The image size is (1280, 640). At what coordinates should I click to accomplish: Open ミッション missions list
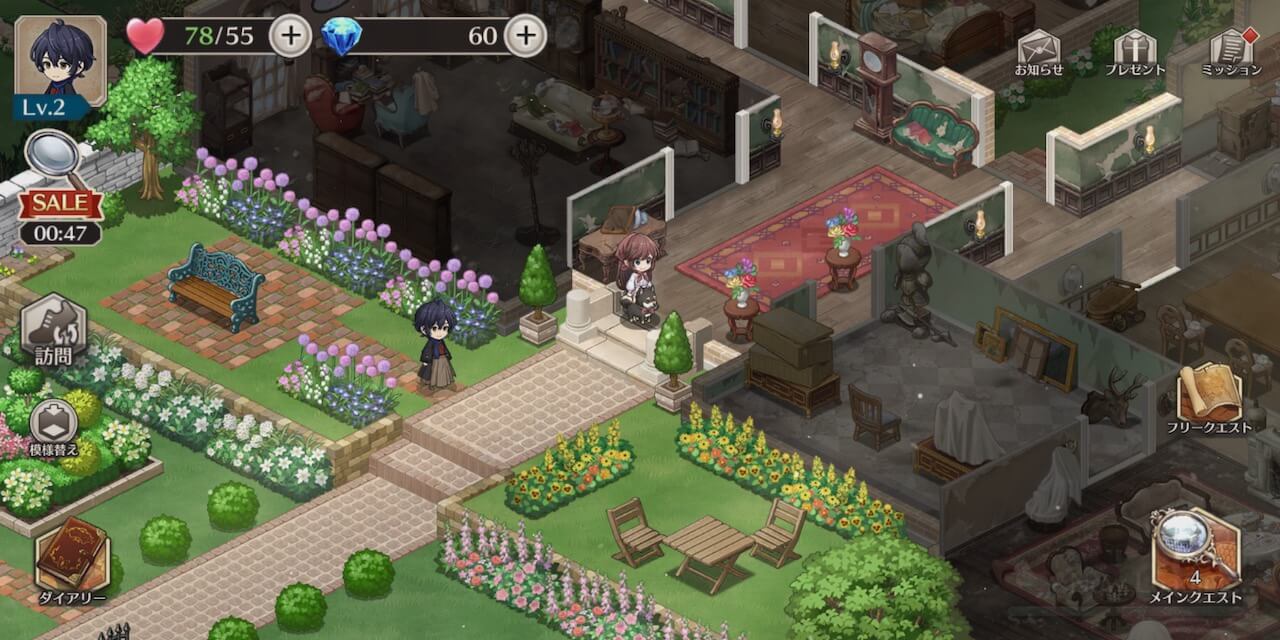coord(1231,53)
